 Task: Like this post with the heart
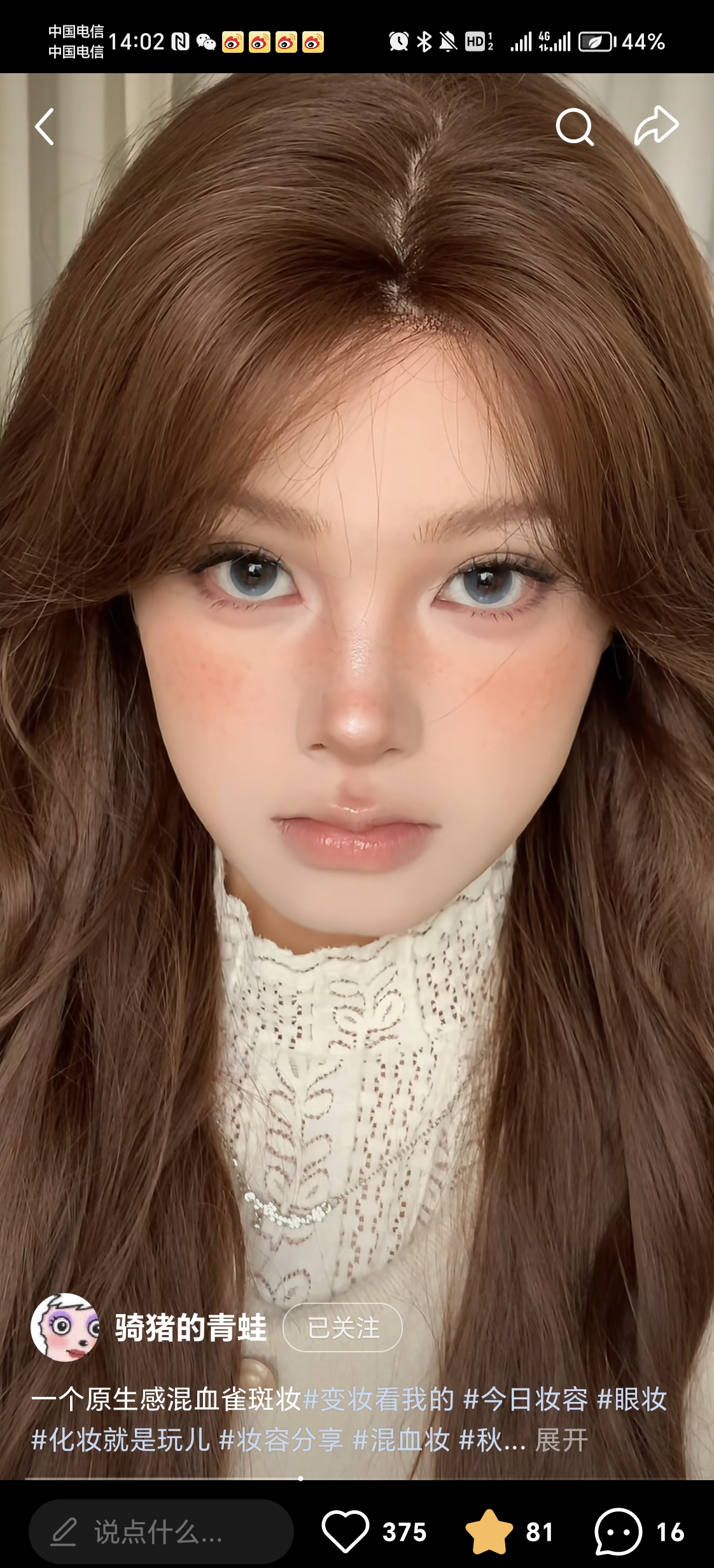(x=346, y=1531)
